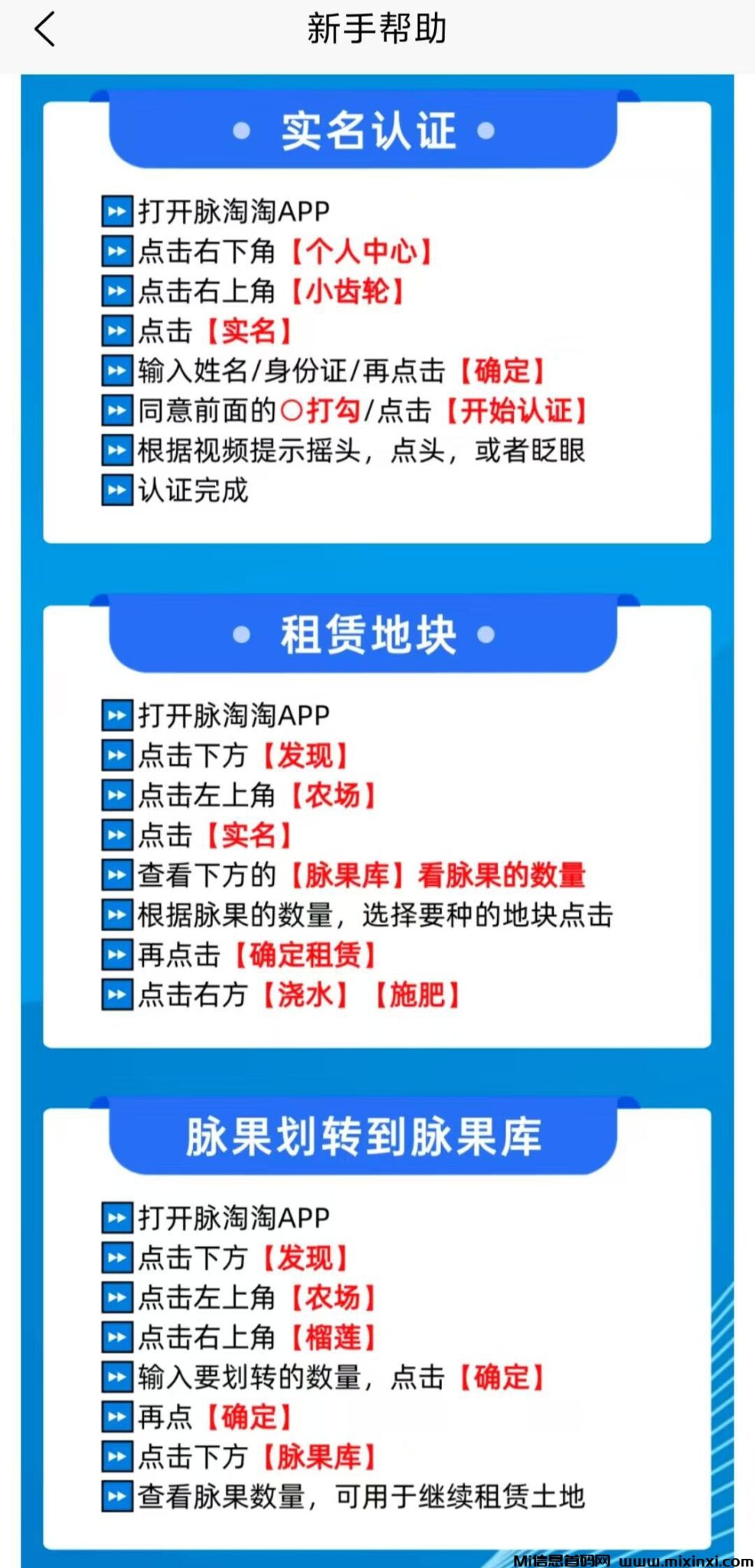This screenshot has width=755, height=1568.
Task: Go back from the 新手帮助 page
Action: [45, 30]
